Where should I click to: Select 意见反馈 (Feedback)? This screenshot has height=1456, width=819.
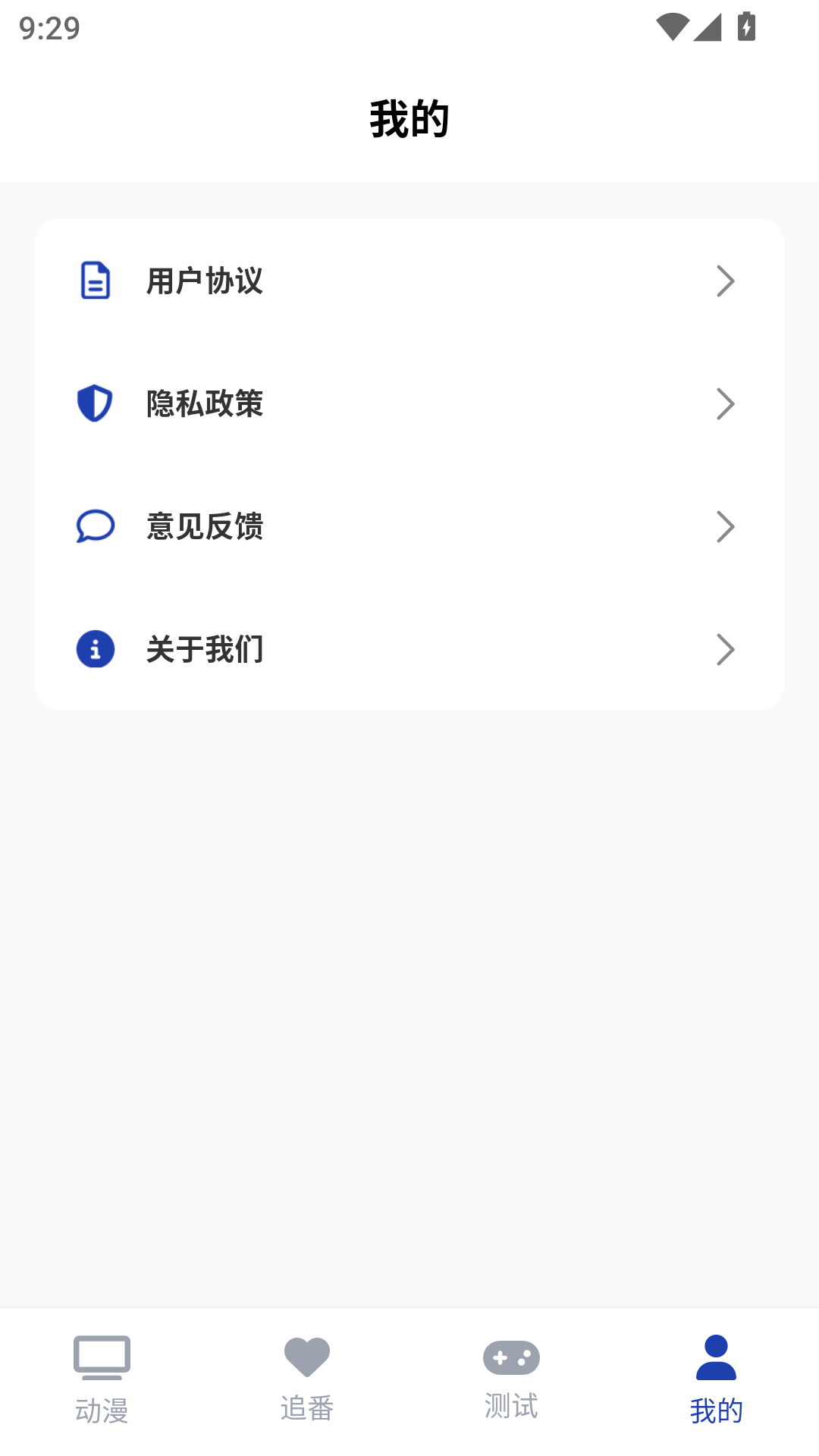[409, 526]
